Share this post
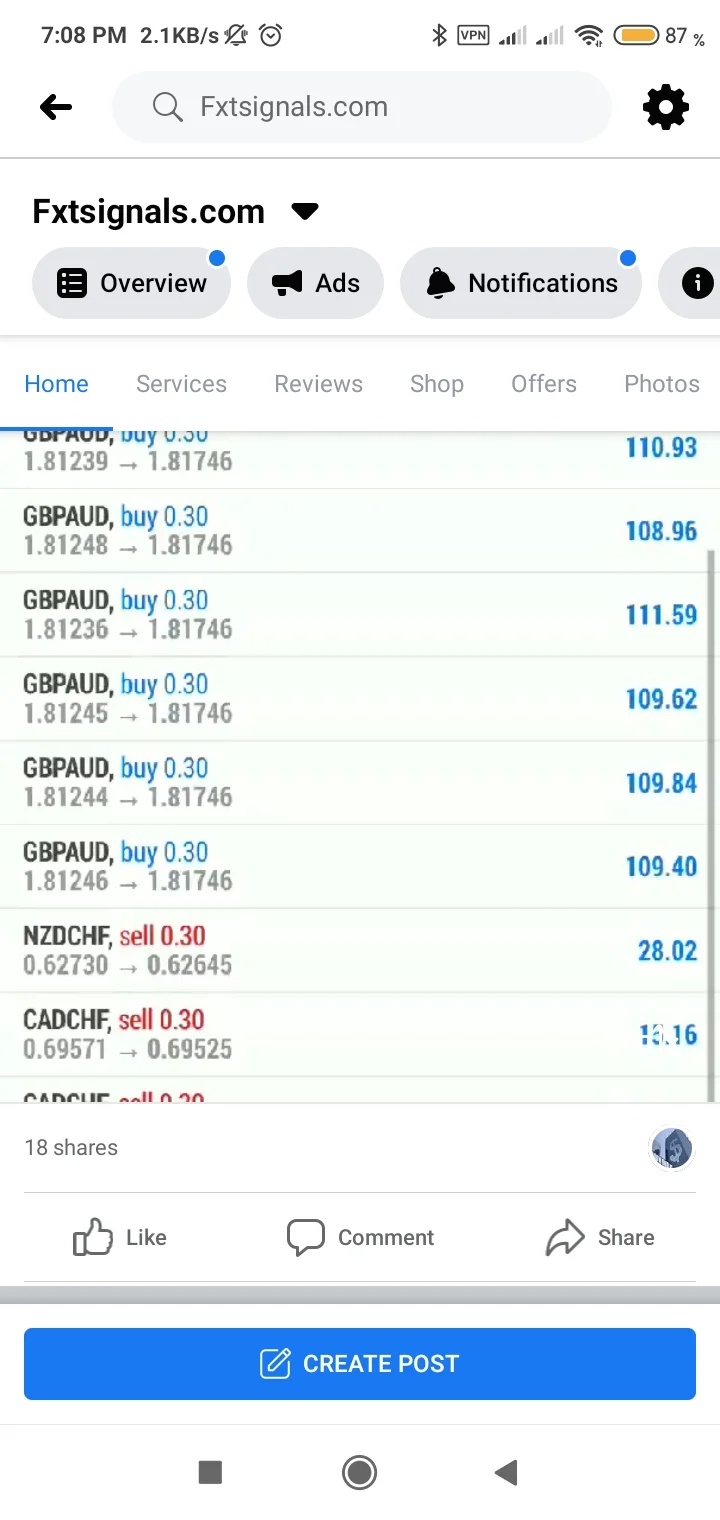 600,1237
